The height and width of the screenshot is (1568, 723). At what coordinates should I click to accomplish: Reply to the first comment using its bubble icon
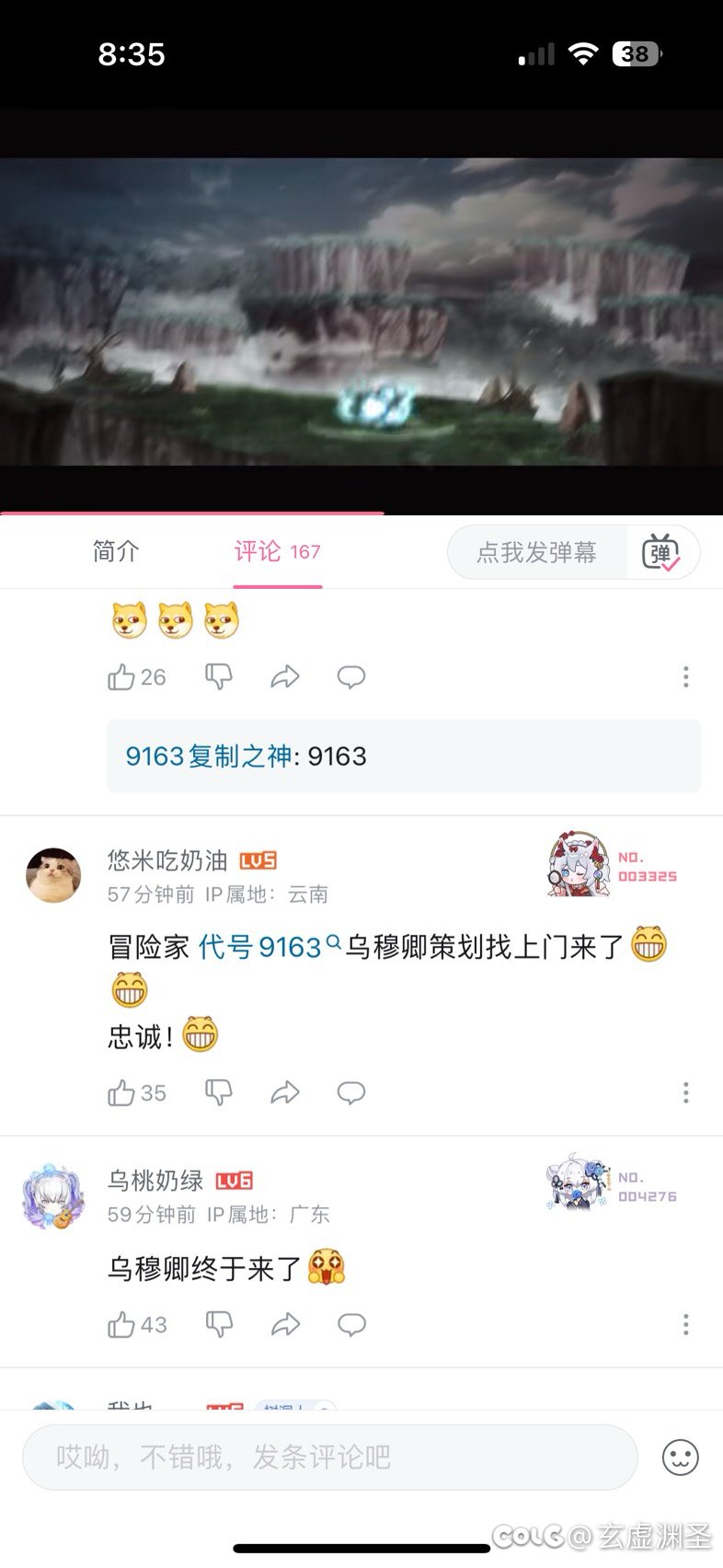point(350,676)
